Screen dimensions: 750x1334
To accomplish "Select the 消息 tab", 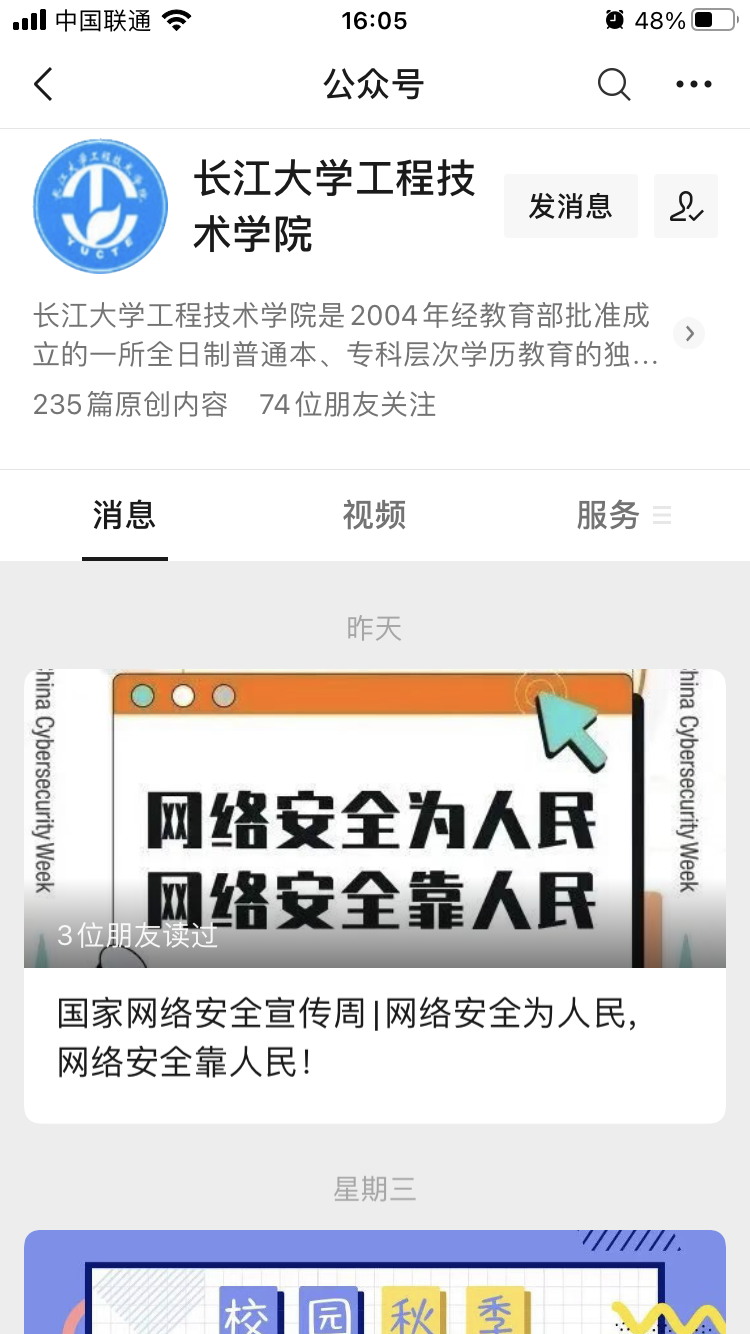I will (x=124, y=515).
